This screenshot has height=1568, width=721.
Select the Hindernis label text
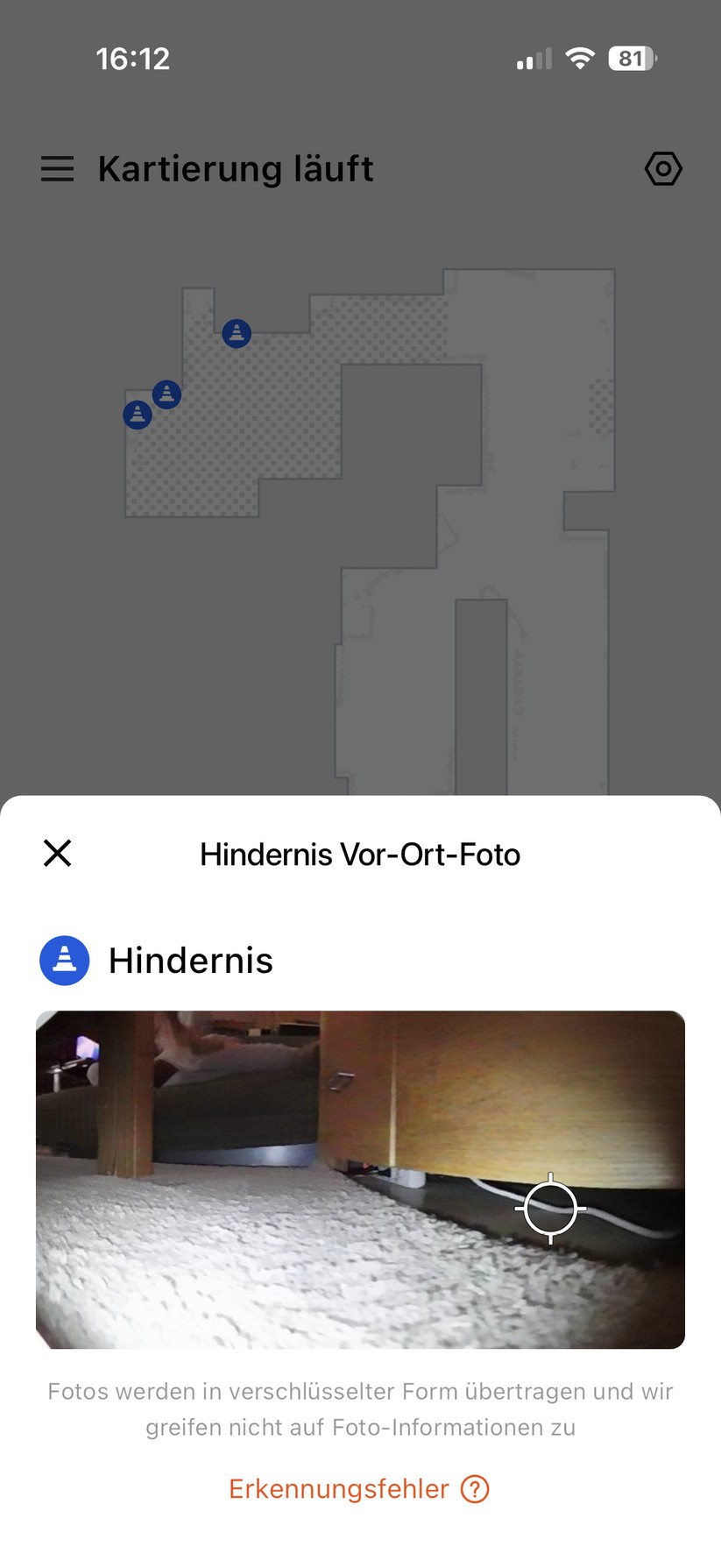pyautogui.click(x=191, y=961)
